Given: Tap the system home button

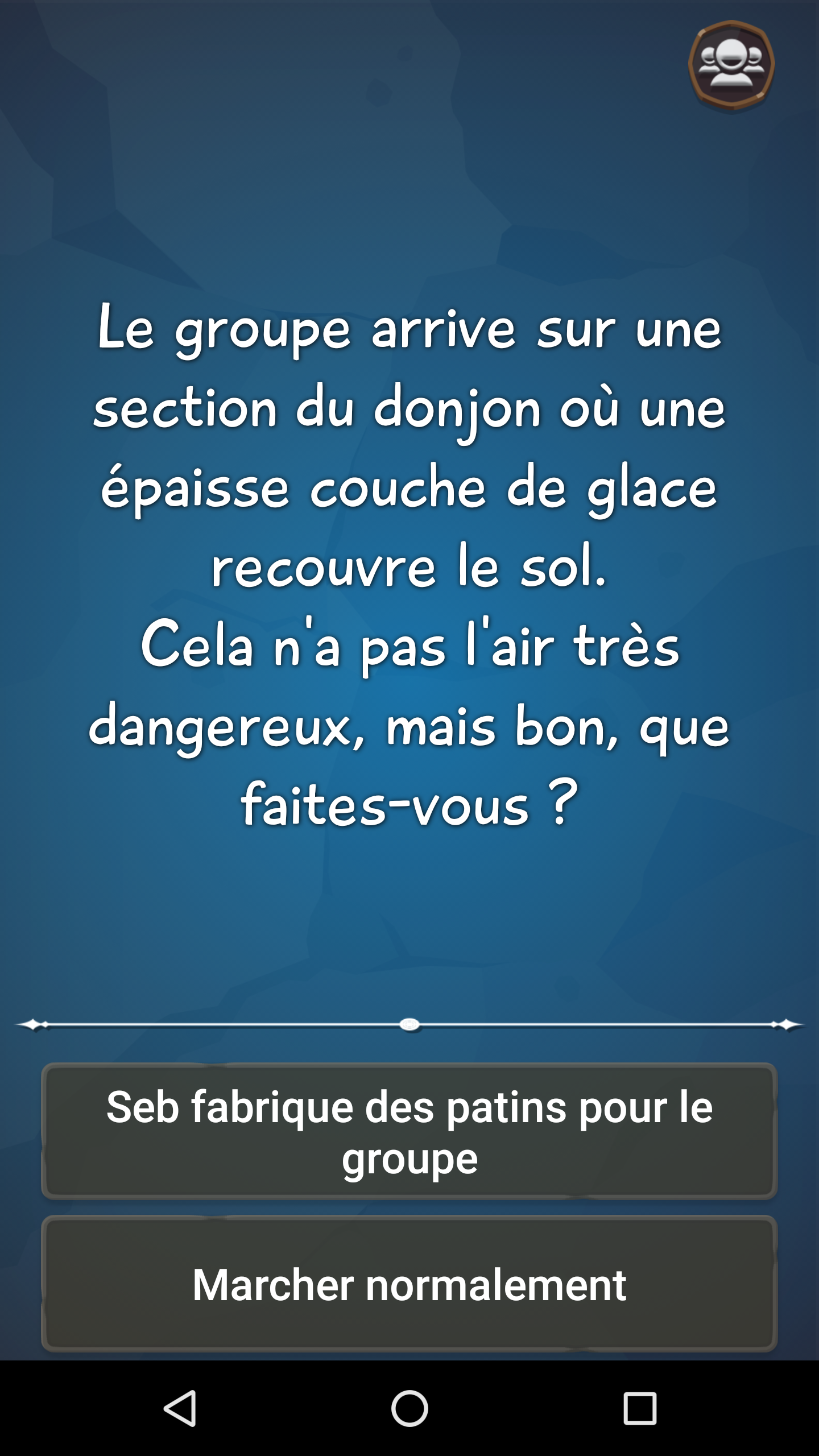Looking at the screenshot, I should pyautogui.click(x=409, y=1408).
